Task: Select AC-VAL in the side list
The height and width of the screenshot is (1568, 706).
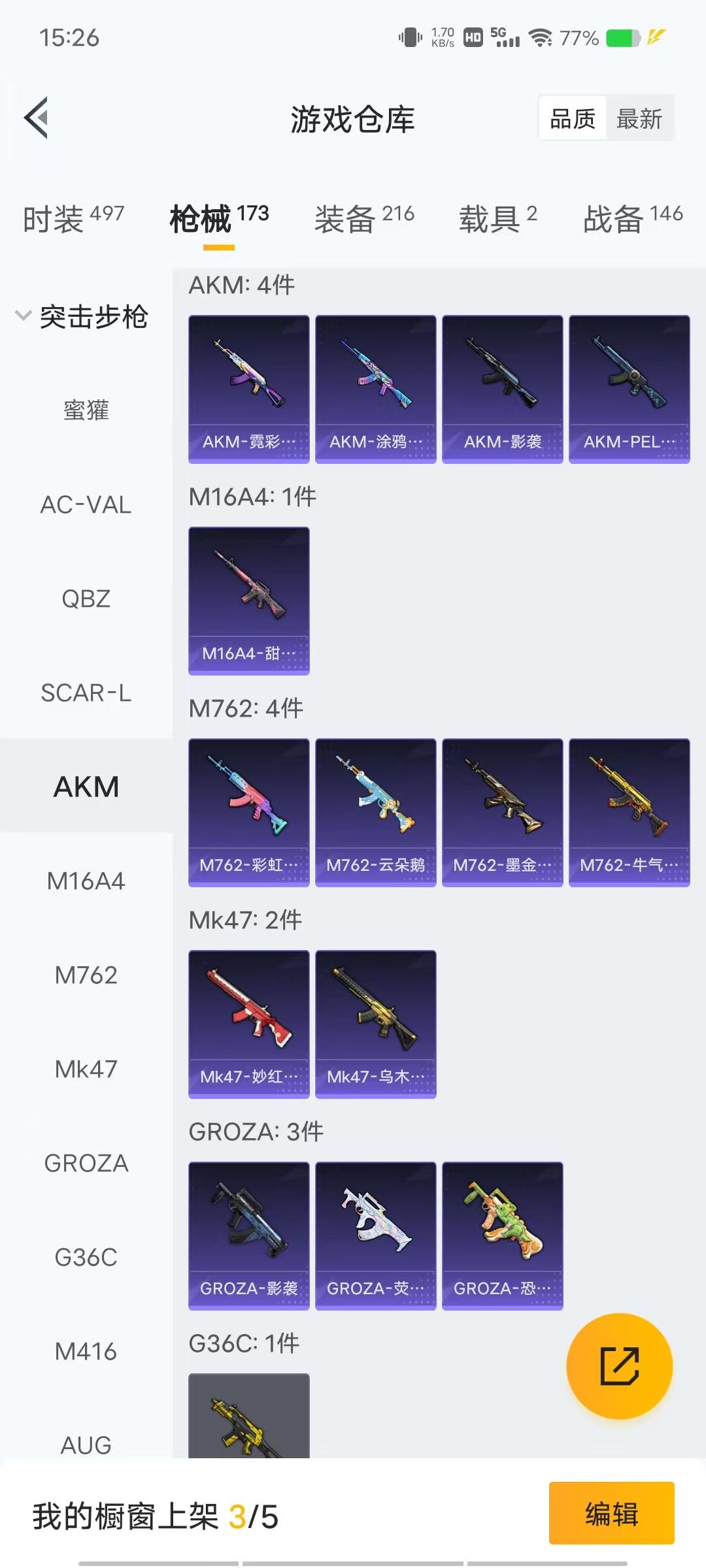Action: tap(86, 505)
